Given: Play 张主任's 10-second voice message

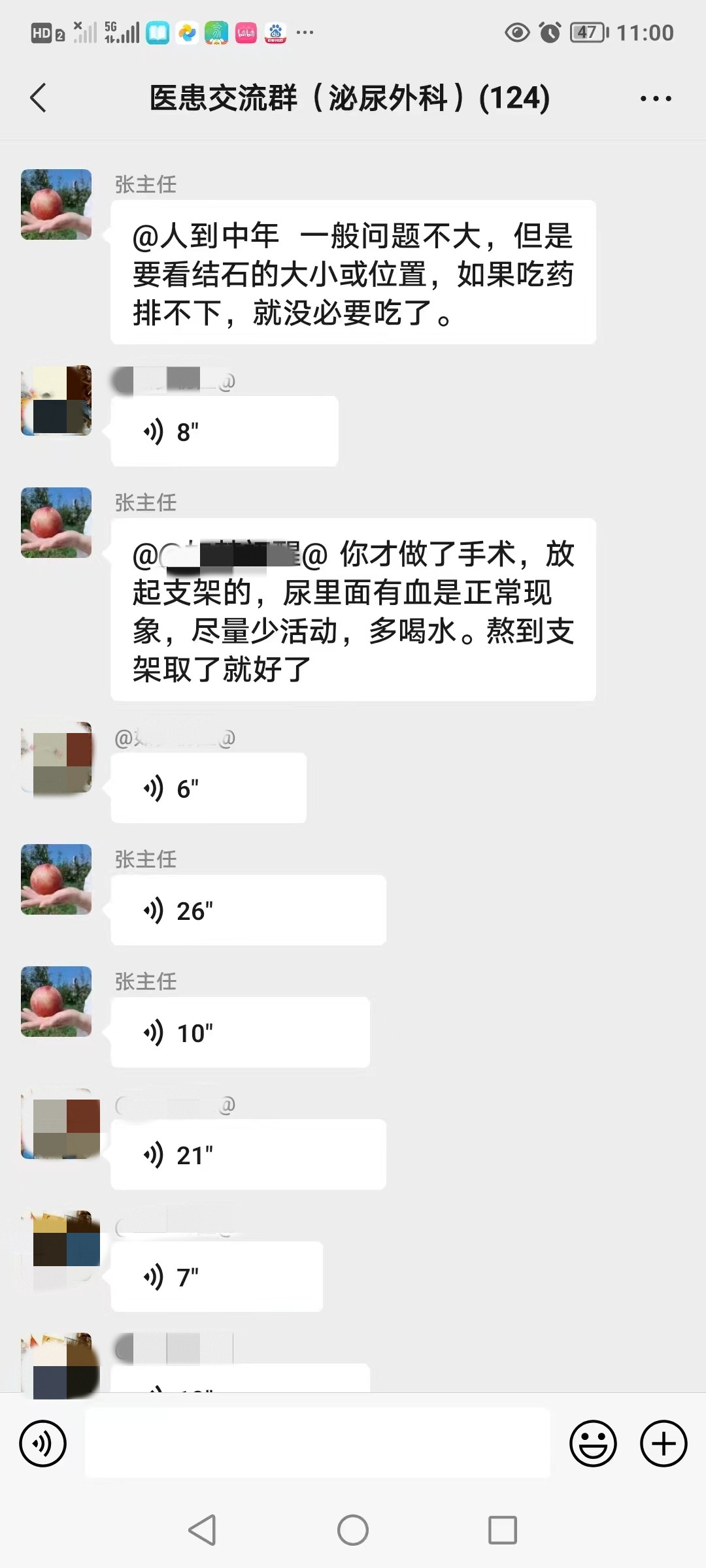Looking at the screenshot, I should pyautogui.click(x=240, y=1033).
